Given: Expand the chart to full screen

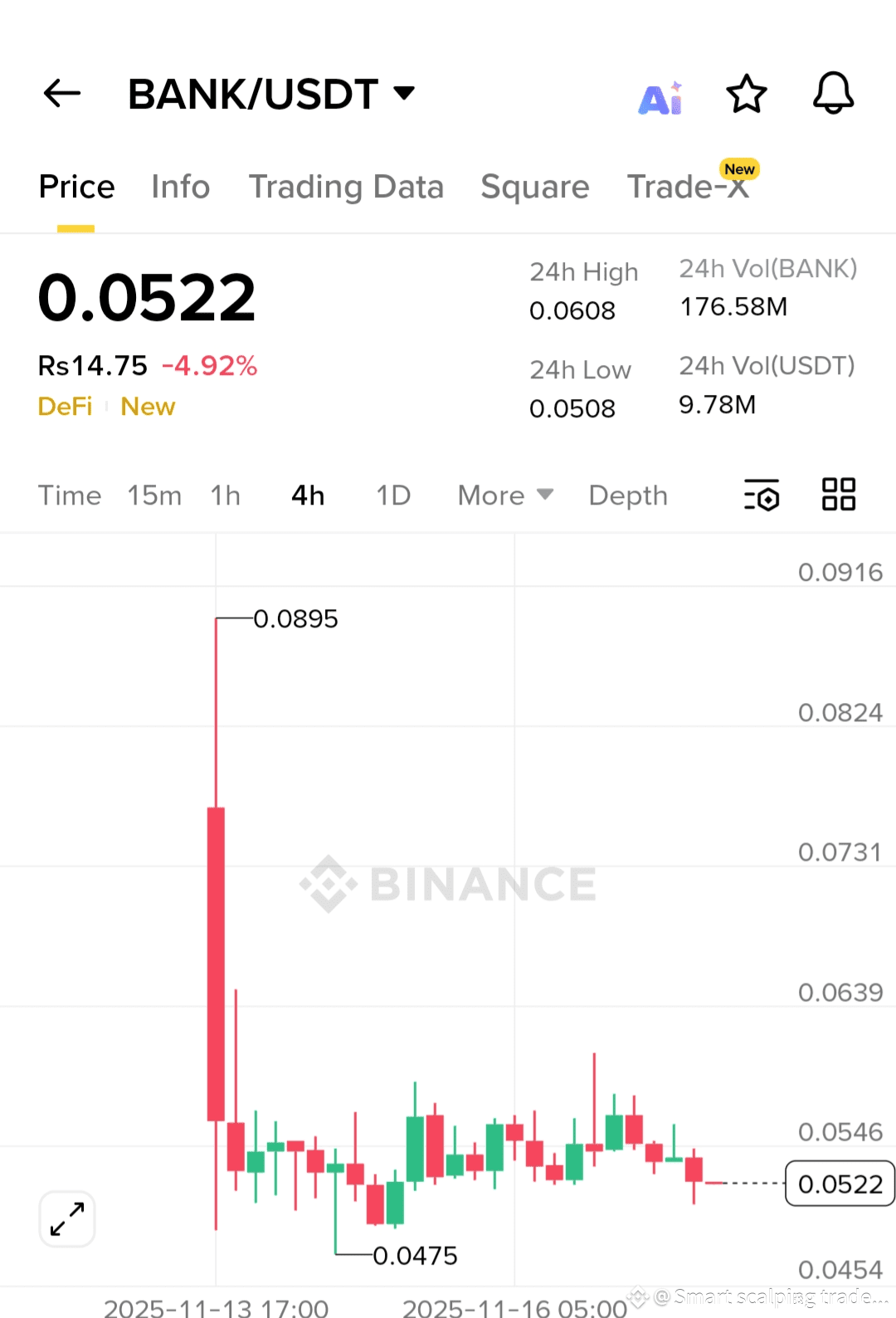Looking at the screenshot, I should tap(67, 1218).
